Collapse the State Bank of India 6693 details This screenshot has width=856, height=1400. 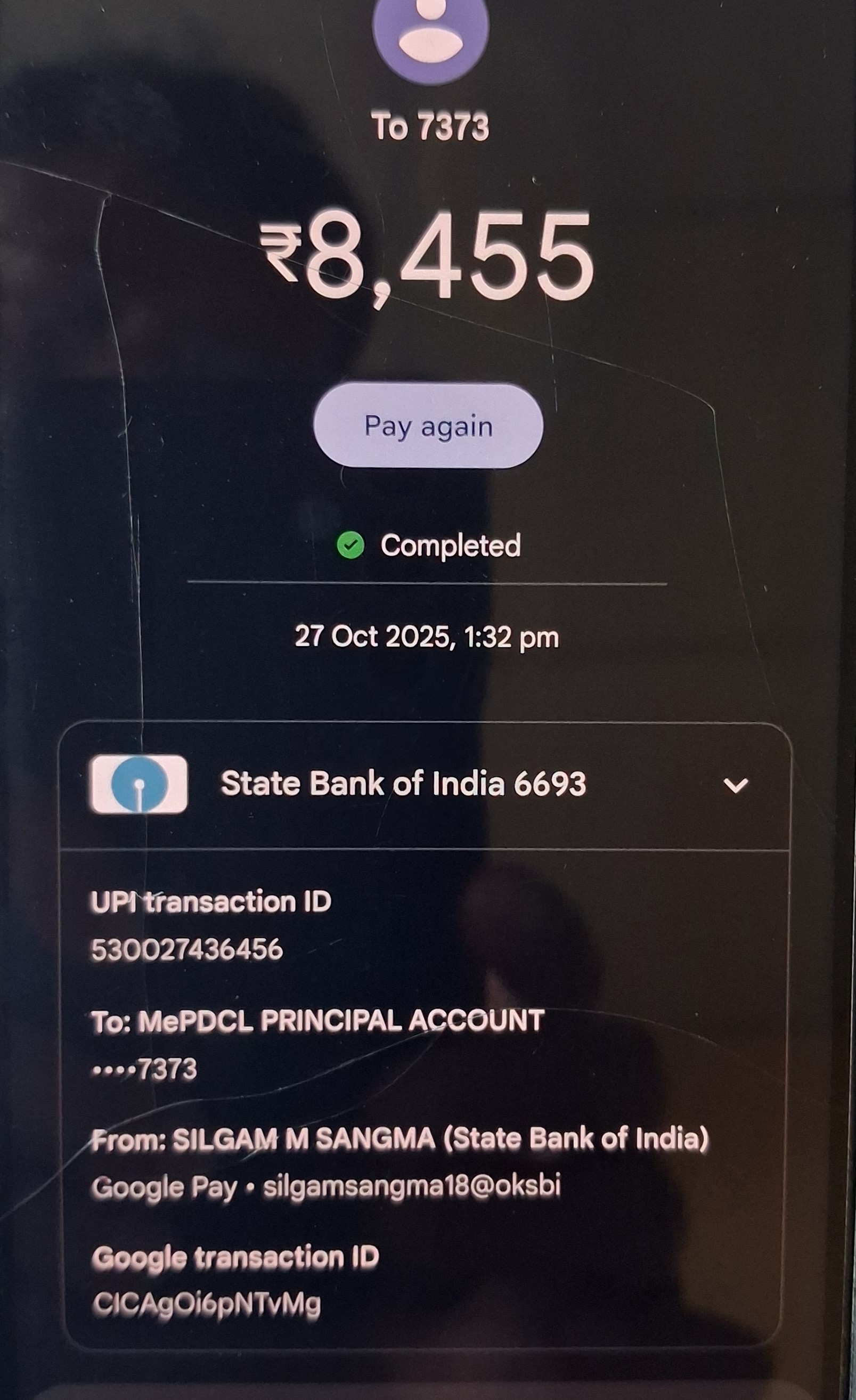736,785
